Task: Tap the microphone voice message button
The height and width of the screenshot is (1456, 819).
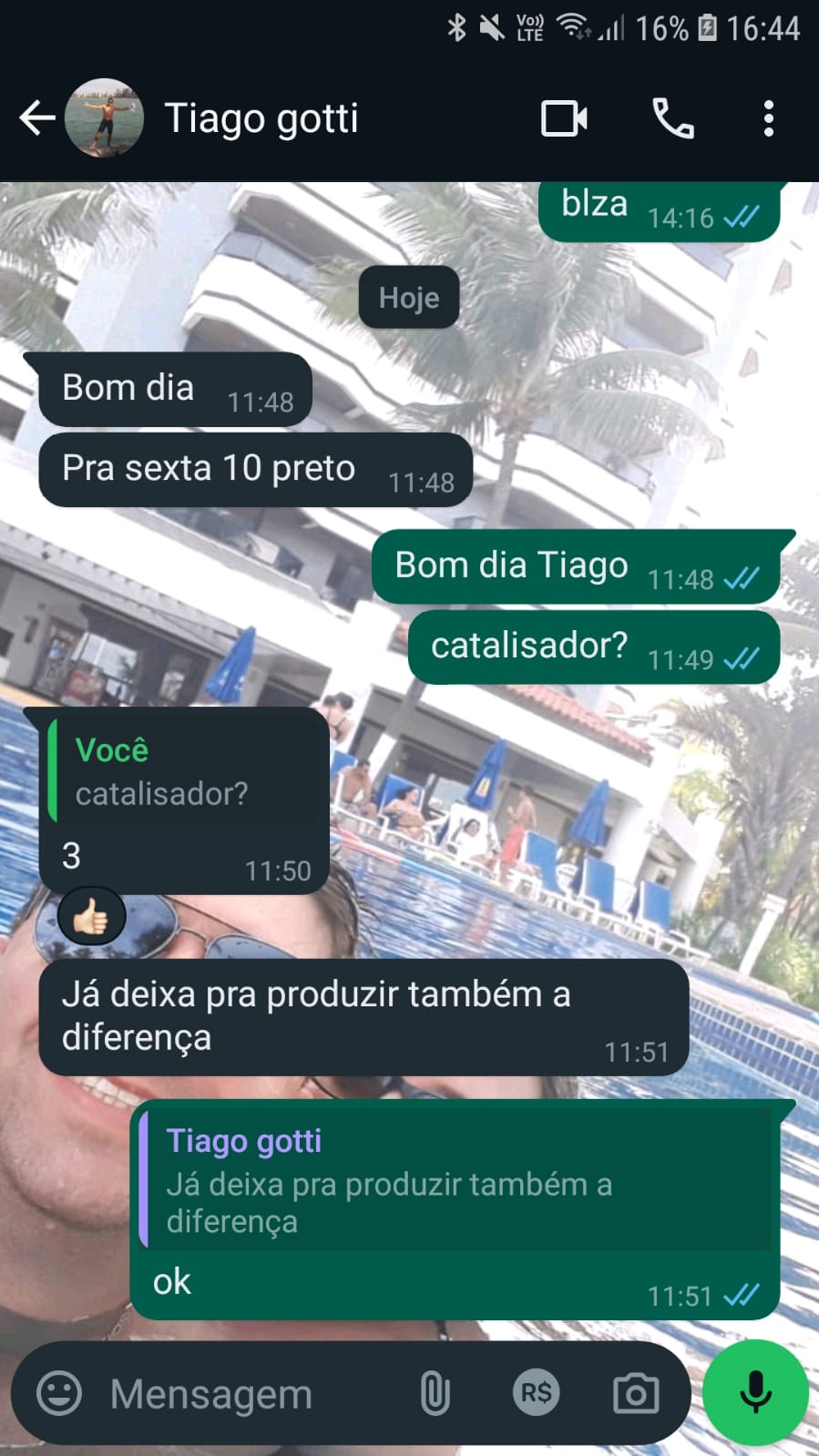Action: [755, 1392]
